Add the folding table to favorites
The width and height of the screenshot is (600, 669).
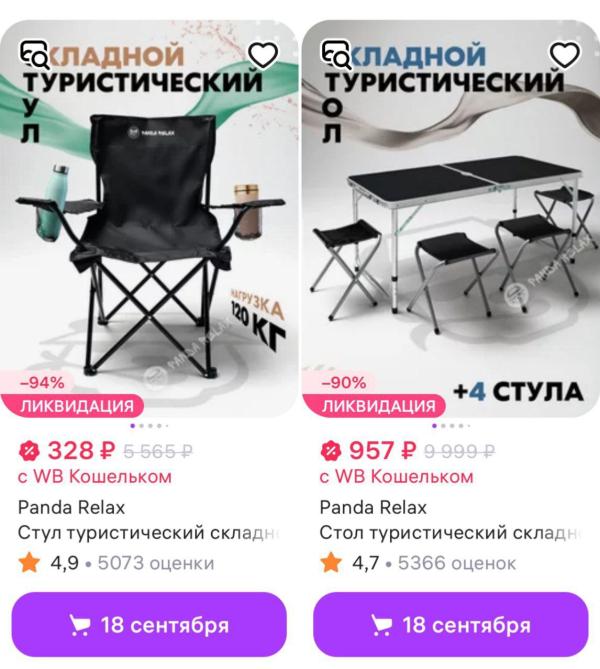pos(565,55)
